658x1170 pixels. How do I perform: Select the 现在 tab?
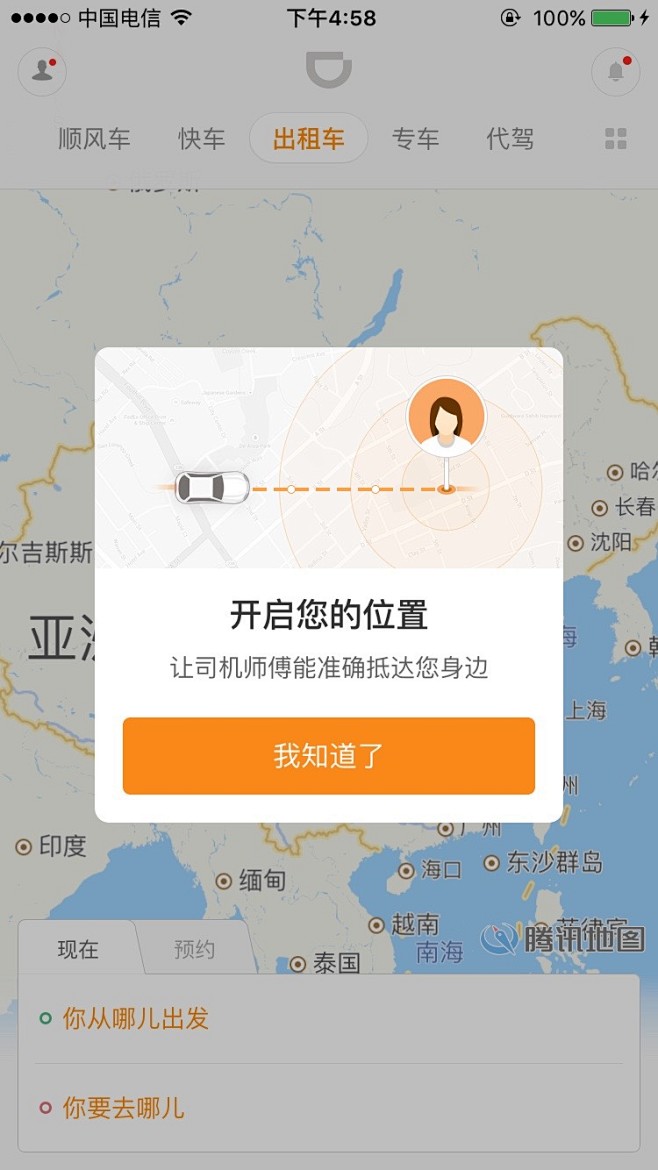pos(78,948)
